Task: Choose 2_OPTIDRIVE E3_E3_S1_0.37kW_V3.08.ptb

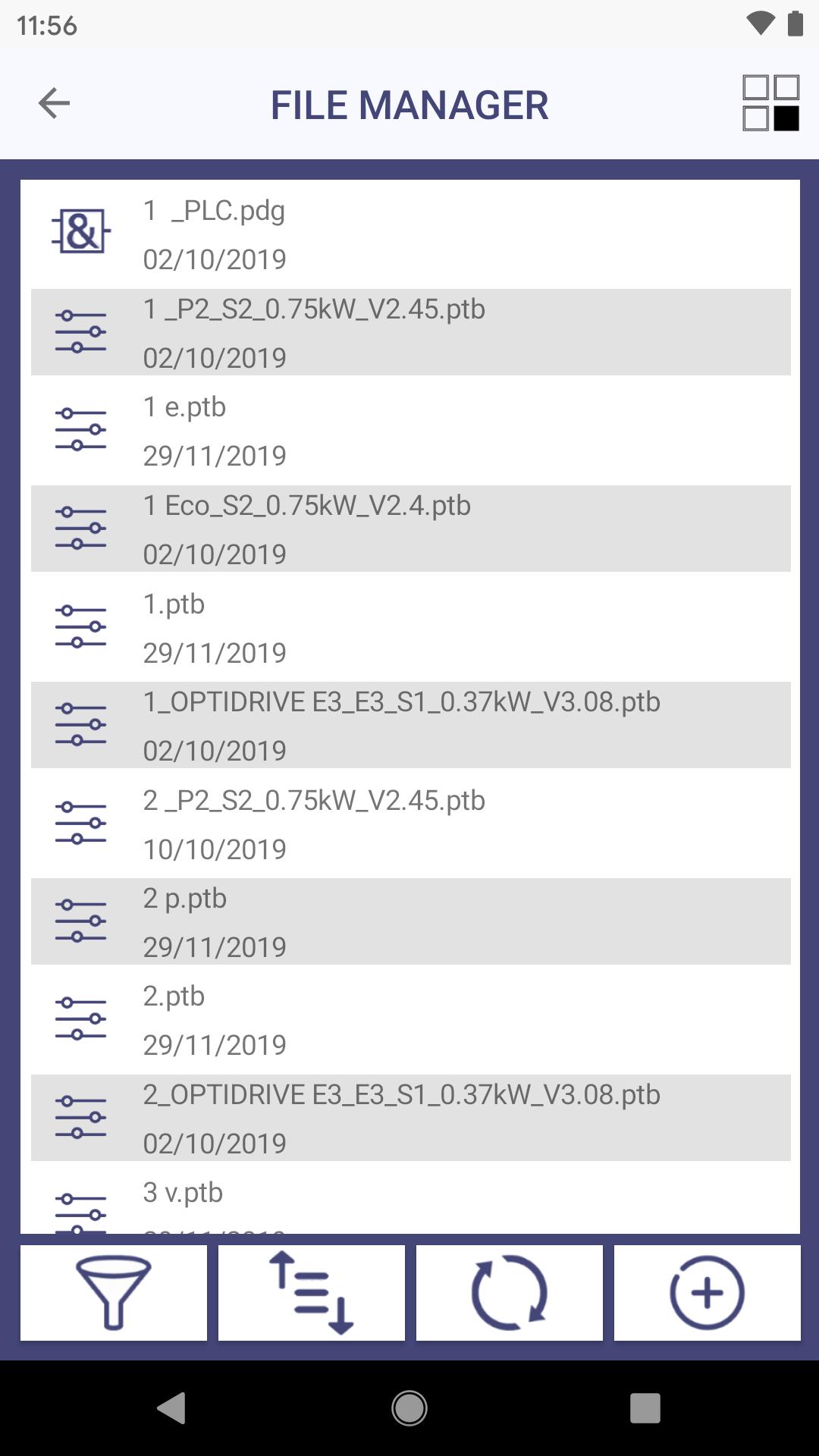Action: click(x=409, y=1118)
